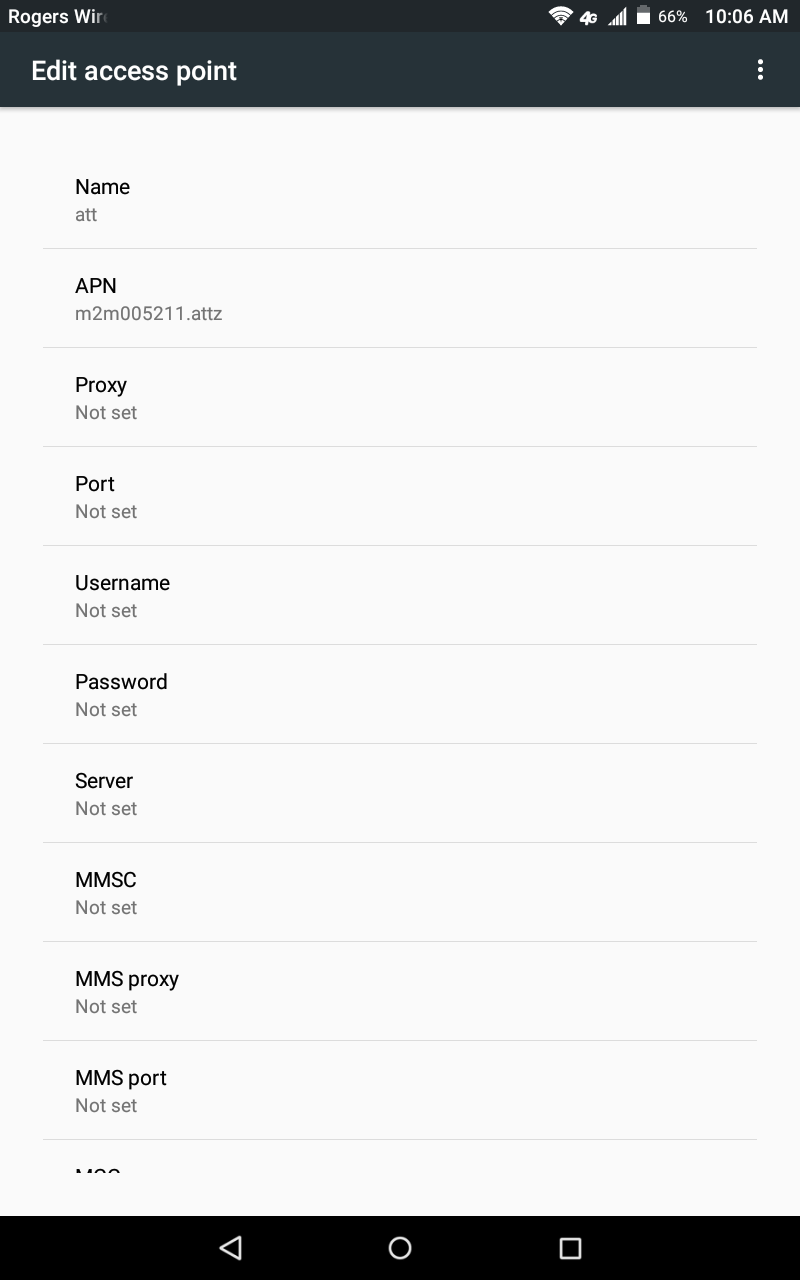Go back using the navigation bar
The height and width of the screenshot is (1280, 800).
coord(231,1247)
